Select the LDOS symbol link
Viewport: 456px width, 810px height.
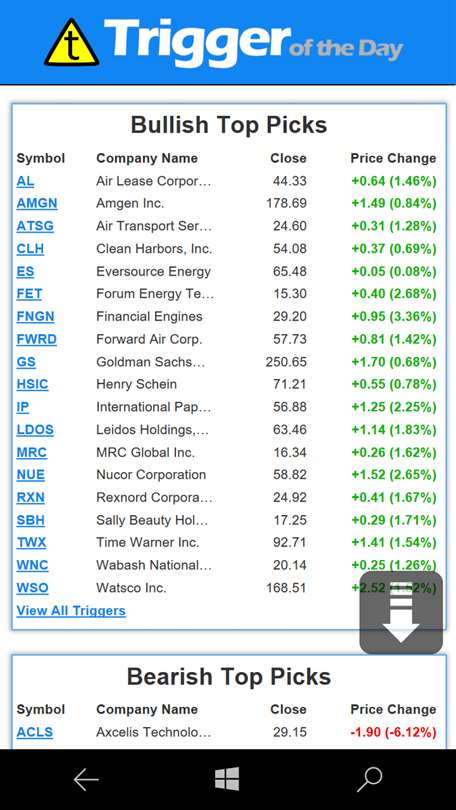pyautogui.click(x=35, y=430)
